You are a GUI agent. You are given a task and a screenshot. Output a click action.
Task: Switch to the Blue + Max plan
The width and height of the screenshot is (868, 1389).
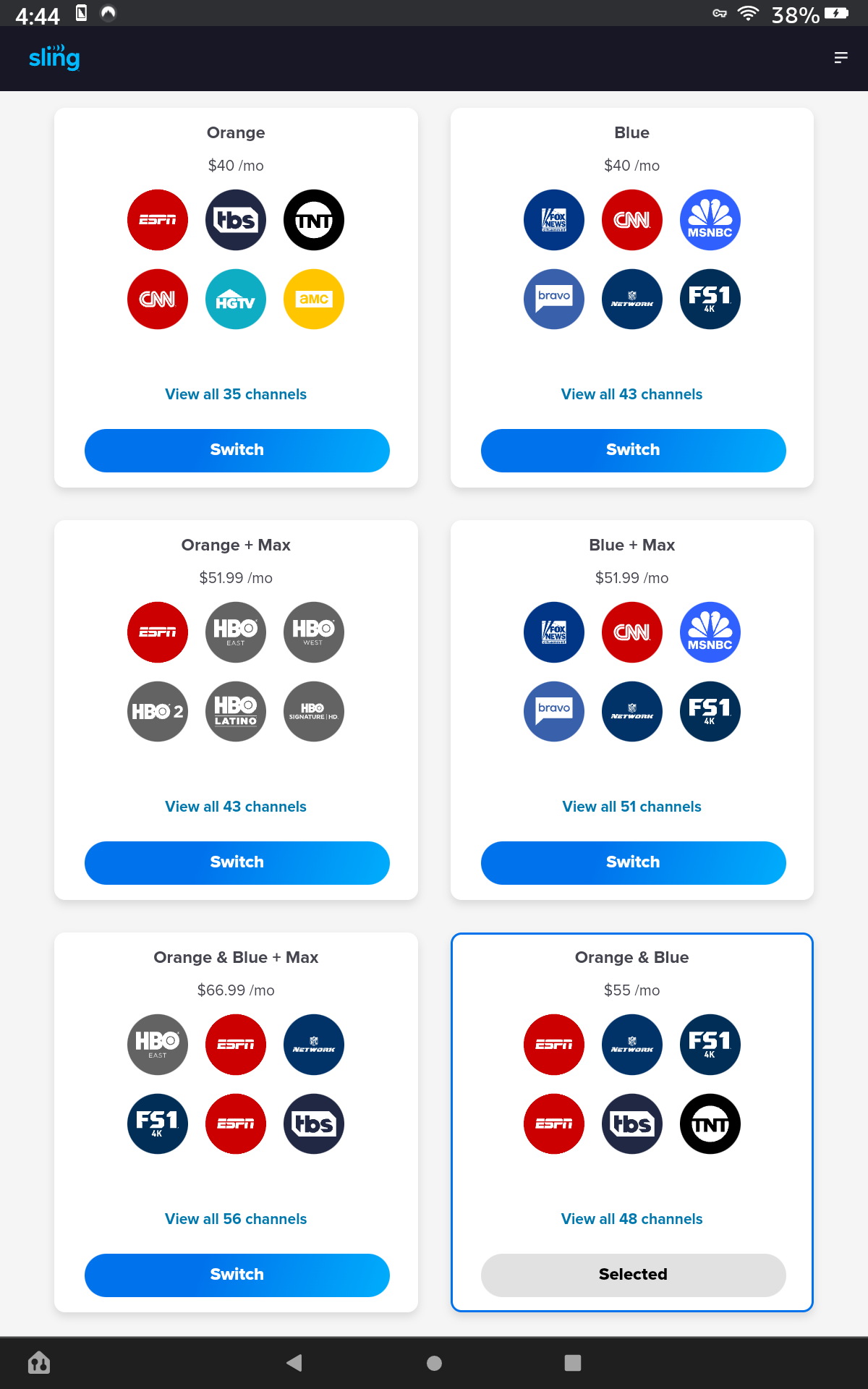(x=633, y=862)
